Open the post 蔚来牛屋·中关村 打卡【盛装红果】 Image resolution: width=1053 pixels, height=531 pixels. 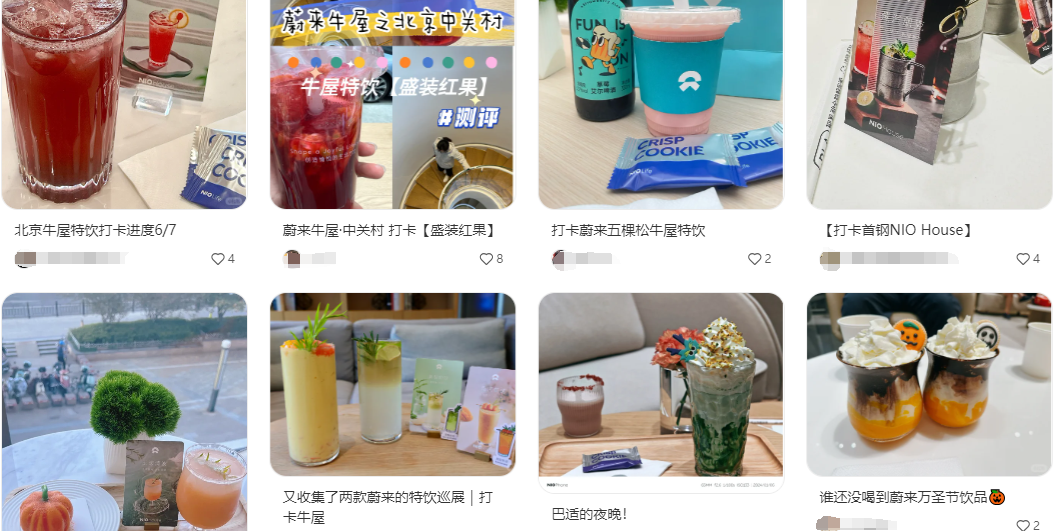pyautogui.click(x=389, y=230)
